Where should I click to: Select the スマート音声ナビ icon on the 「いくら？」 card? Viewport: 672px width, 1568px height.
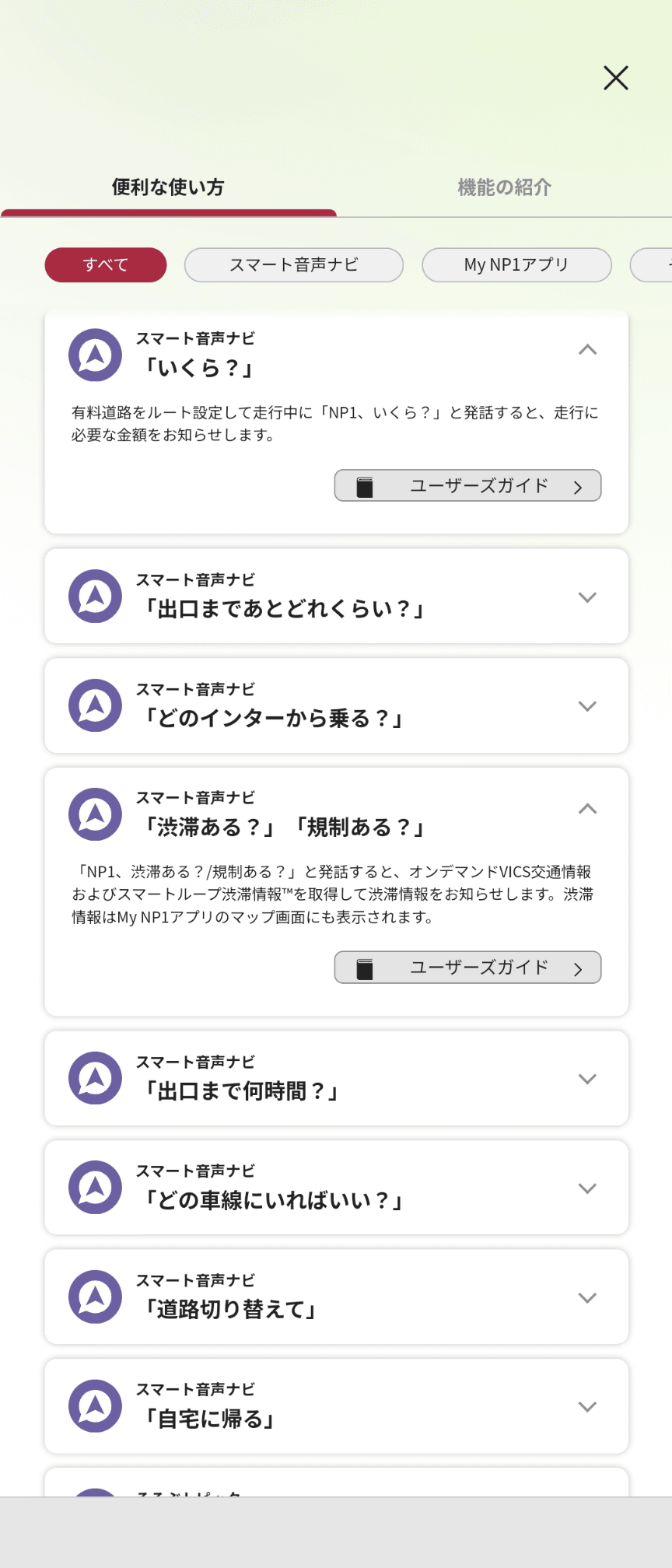tap(94, 354)
